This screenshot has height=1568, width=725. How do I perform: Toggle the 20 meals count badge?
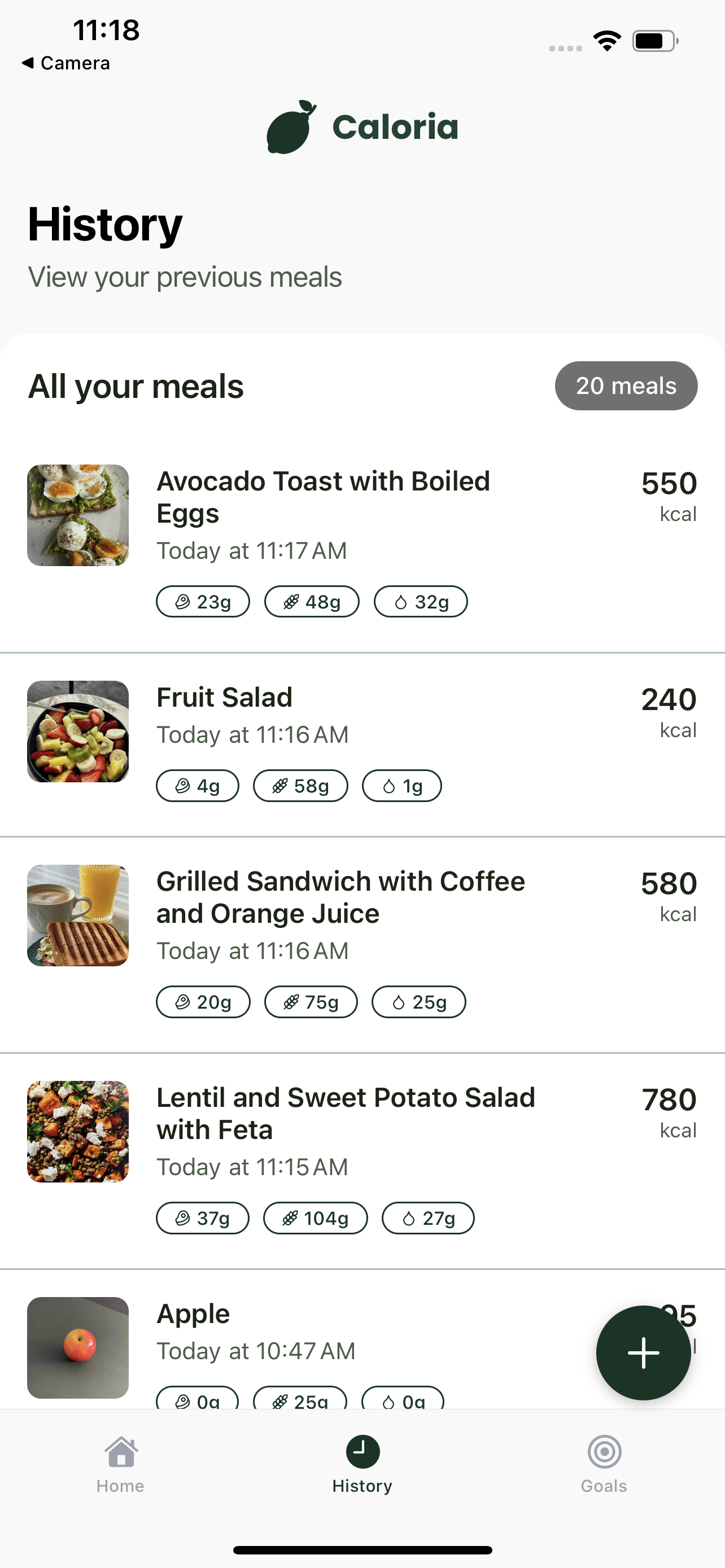click(626, 386)
